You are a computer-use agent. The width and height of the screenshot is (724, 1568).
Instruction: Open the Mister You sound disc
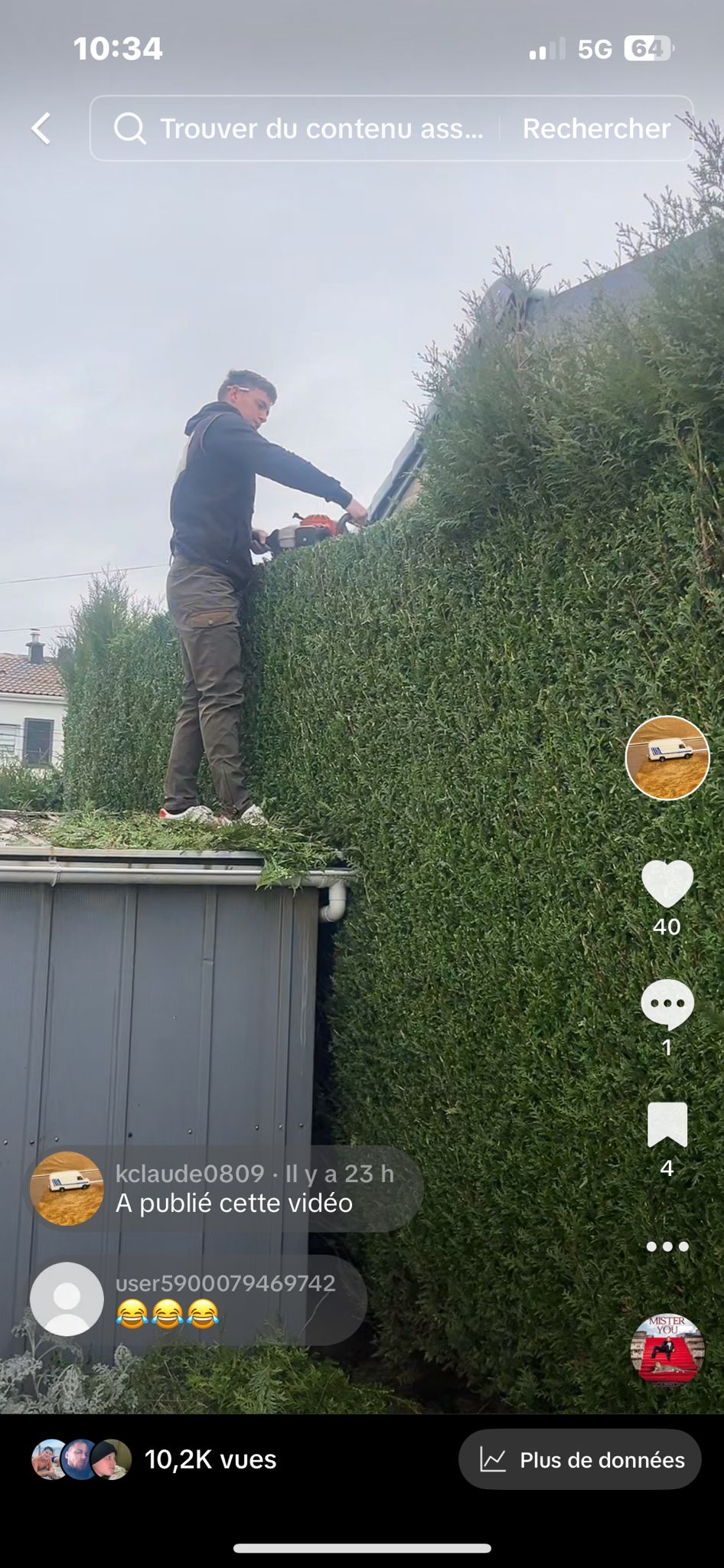tap(667, 1351)
